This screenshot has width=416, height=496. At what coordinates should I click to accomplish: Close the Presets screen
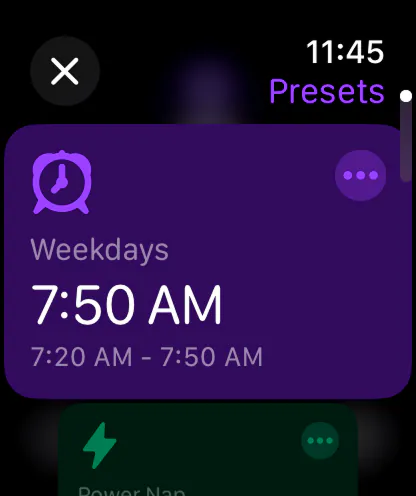pyautogui.click(x=65, y=71)
